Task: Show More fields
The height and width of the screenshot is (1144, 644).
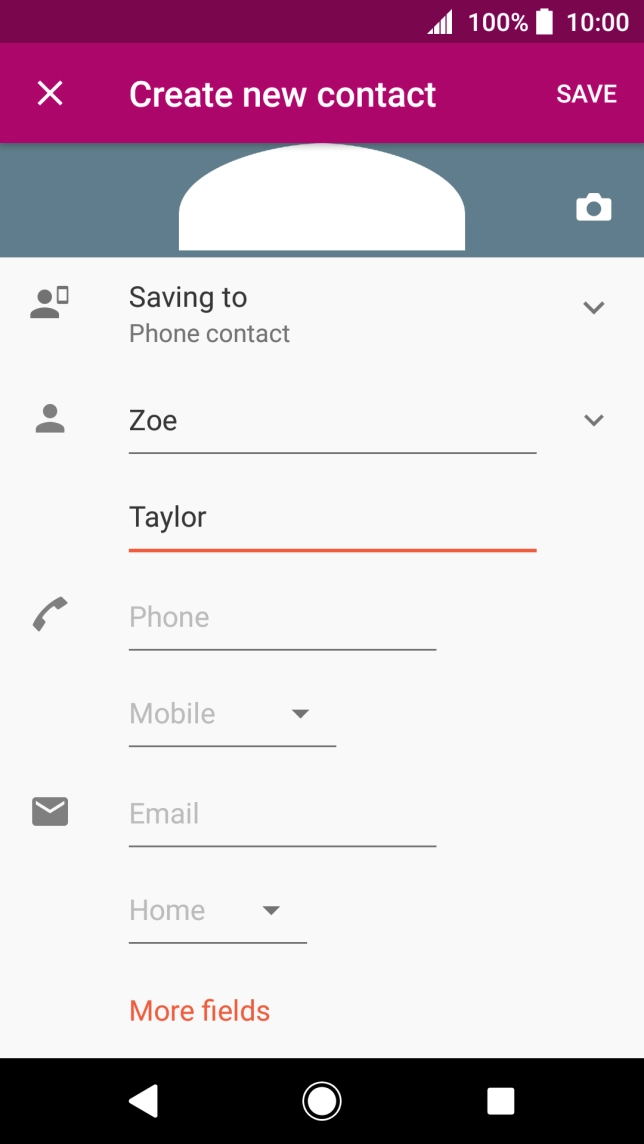Action: point(200,1011)
